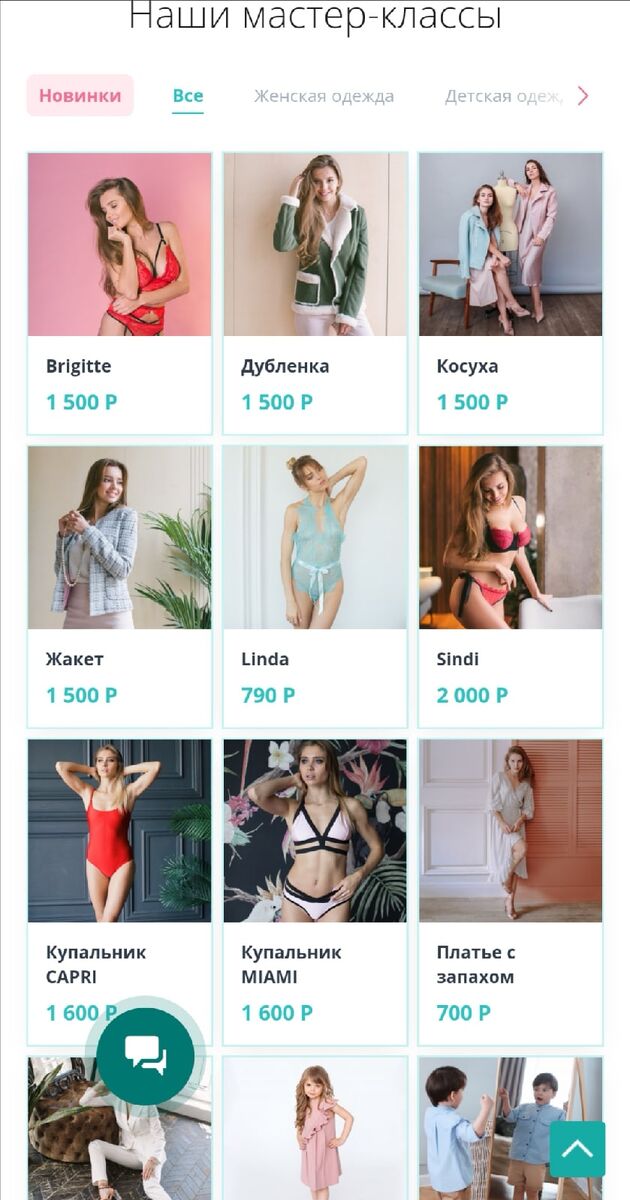Open the Жакет master class card

tap(120, 585)
